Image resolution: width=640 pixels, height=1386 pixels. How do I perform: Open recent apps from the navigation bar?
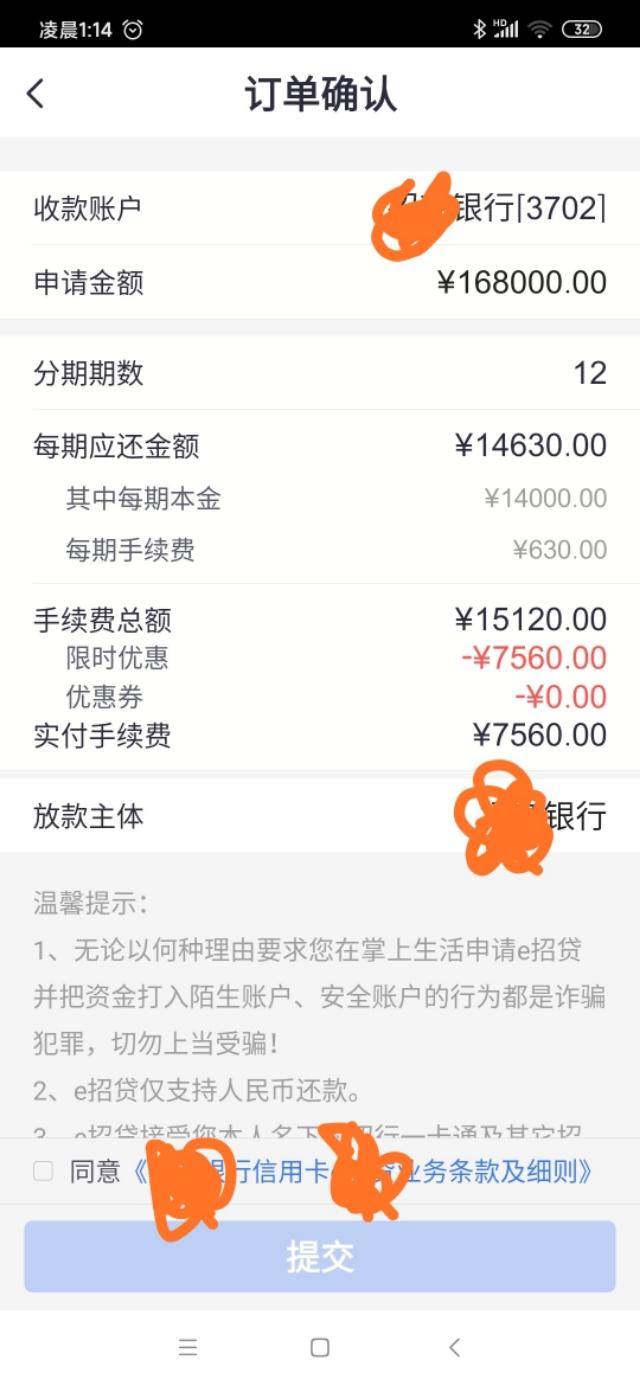(188, 1347)
